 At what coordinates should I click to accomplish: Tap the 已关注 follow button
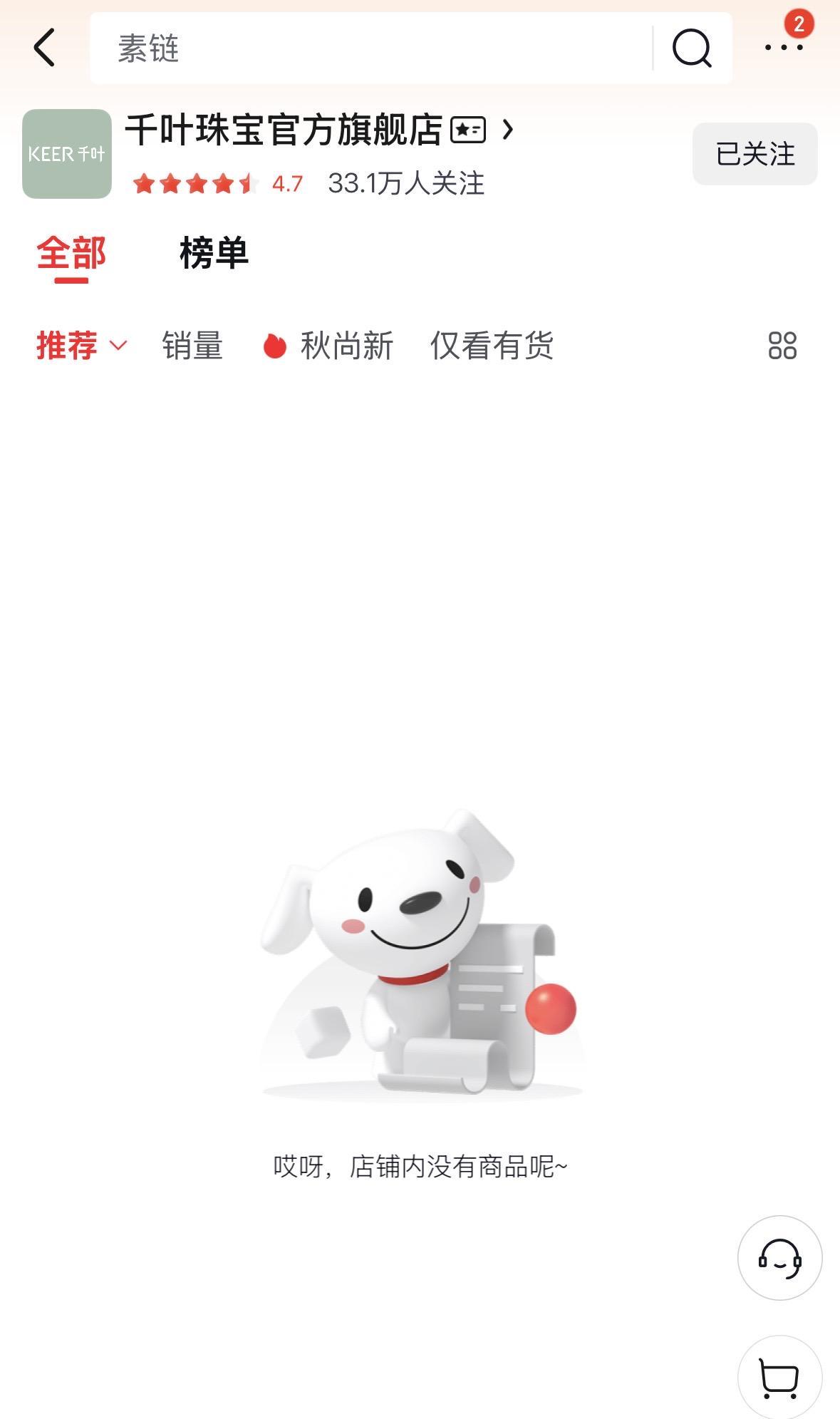pyautogui.click(x=755, y=154)
